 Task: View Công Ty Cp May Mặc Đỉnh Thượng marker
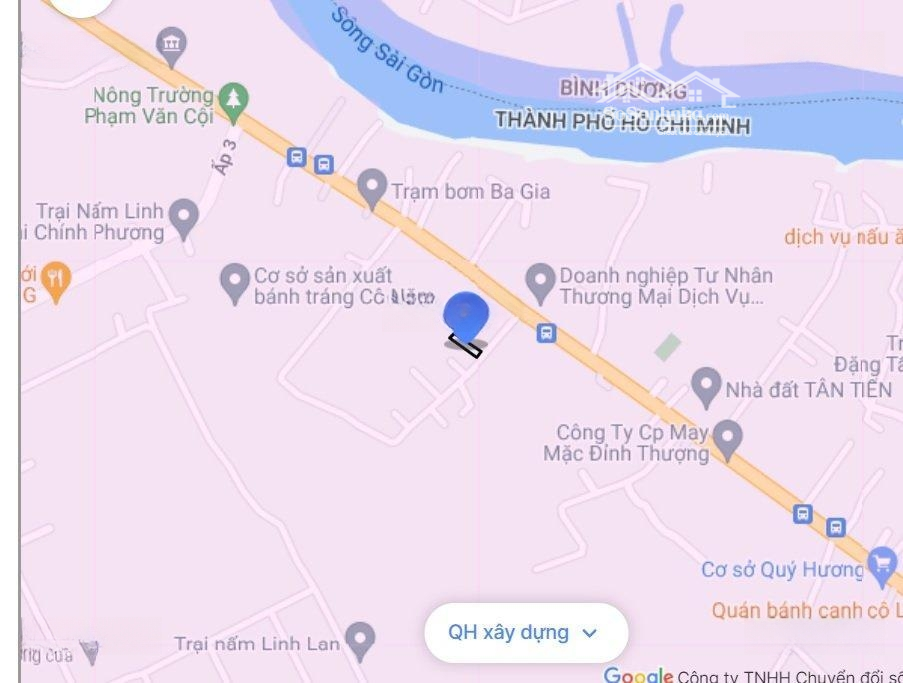728,437
